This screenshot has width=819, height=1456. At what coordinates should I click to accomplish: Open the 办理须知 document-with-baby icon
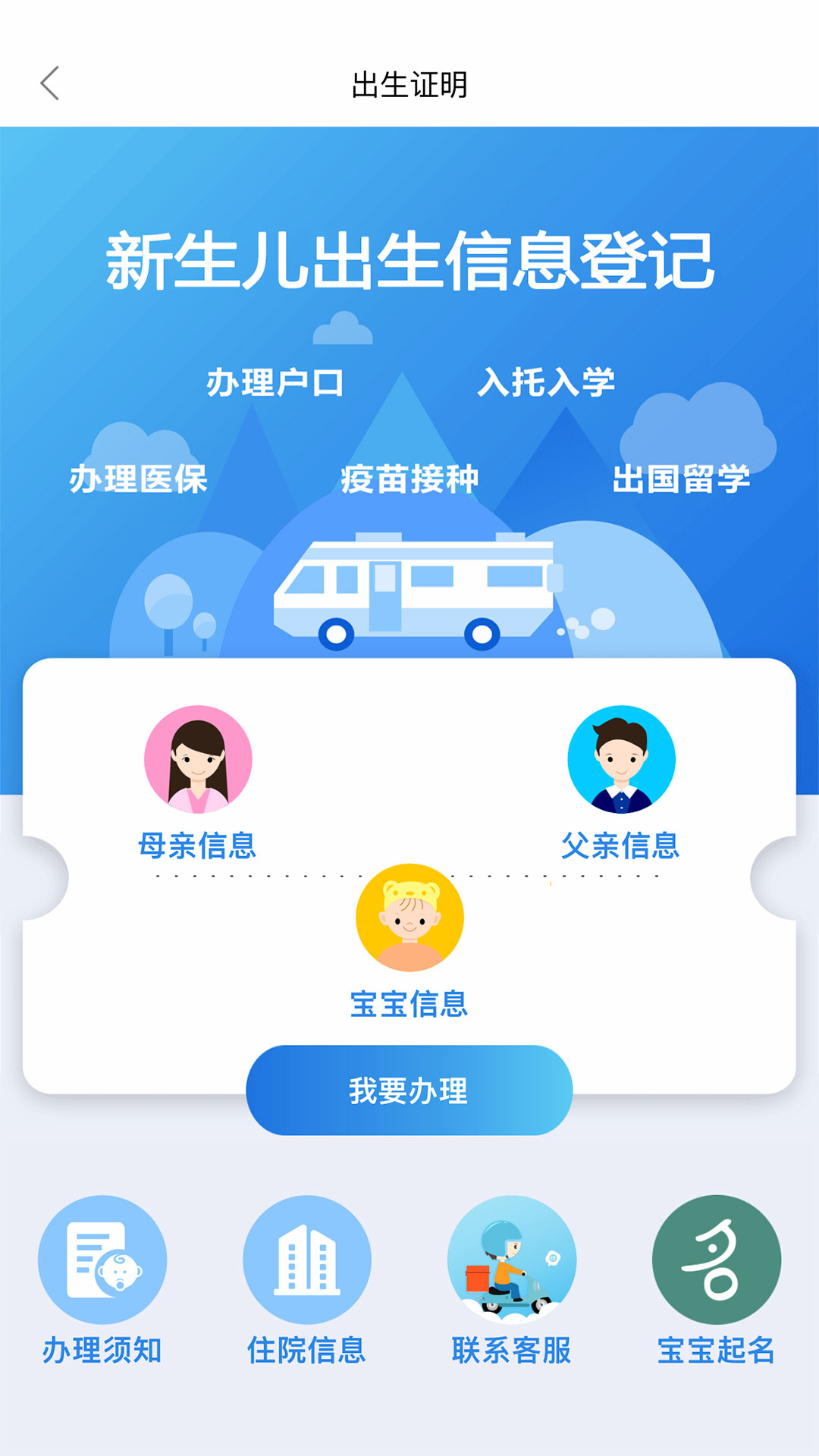(x=103, y=1259)
